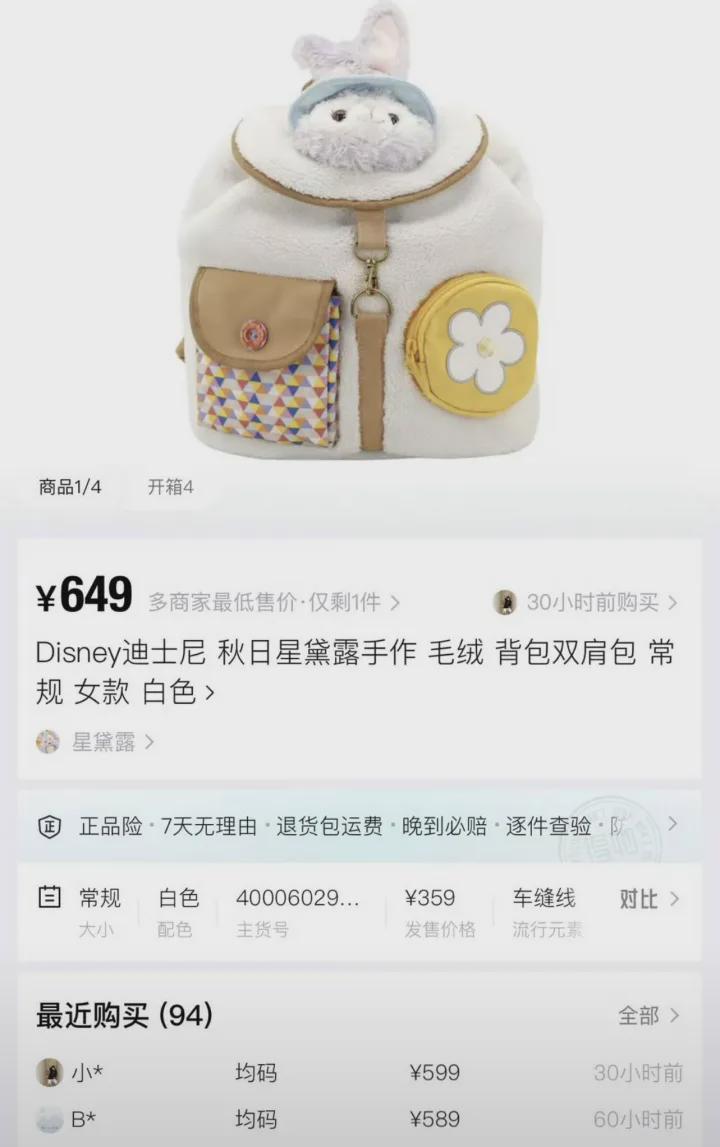Expand the full product title
720x1147 pixels.
(x=209, y=692)
